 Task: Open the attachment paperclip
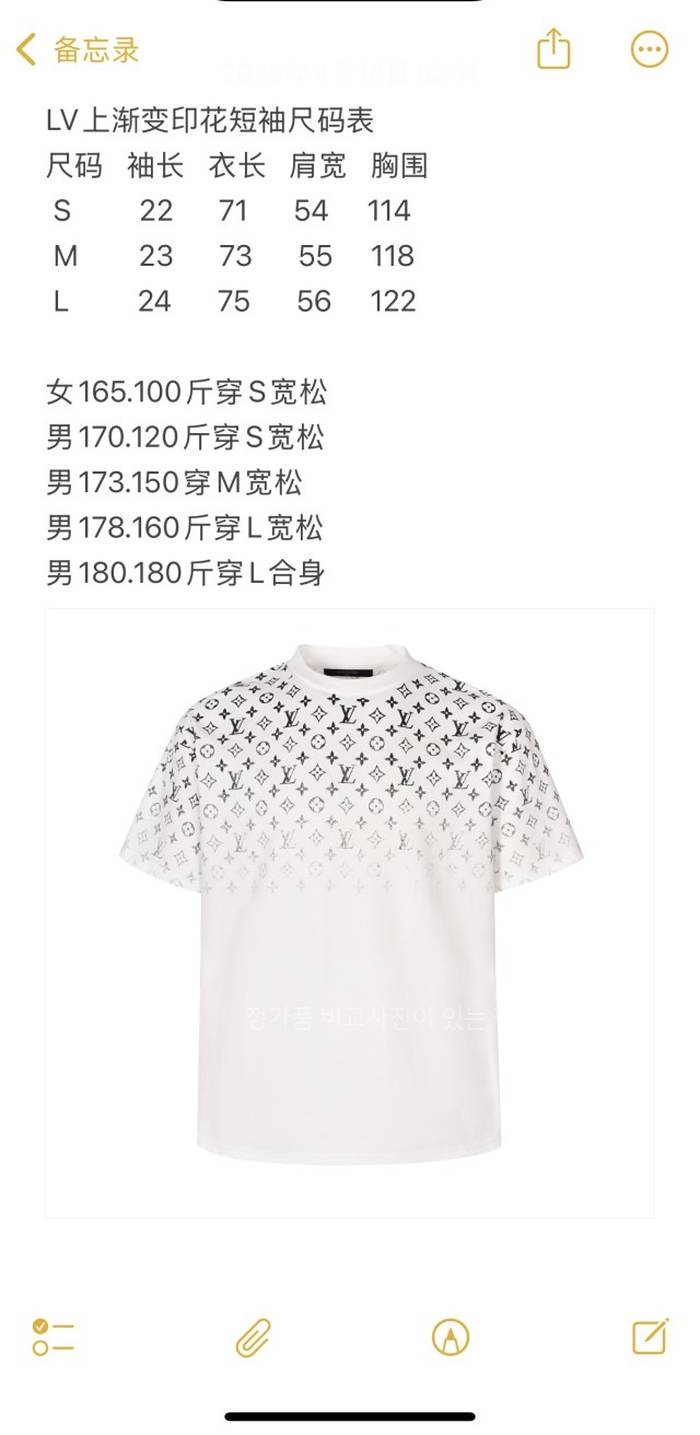point(253,1337)
